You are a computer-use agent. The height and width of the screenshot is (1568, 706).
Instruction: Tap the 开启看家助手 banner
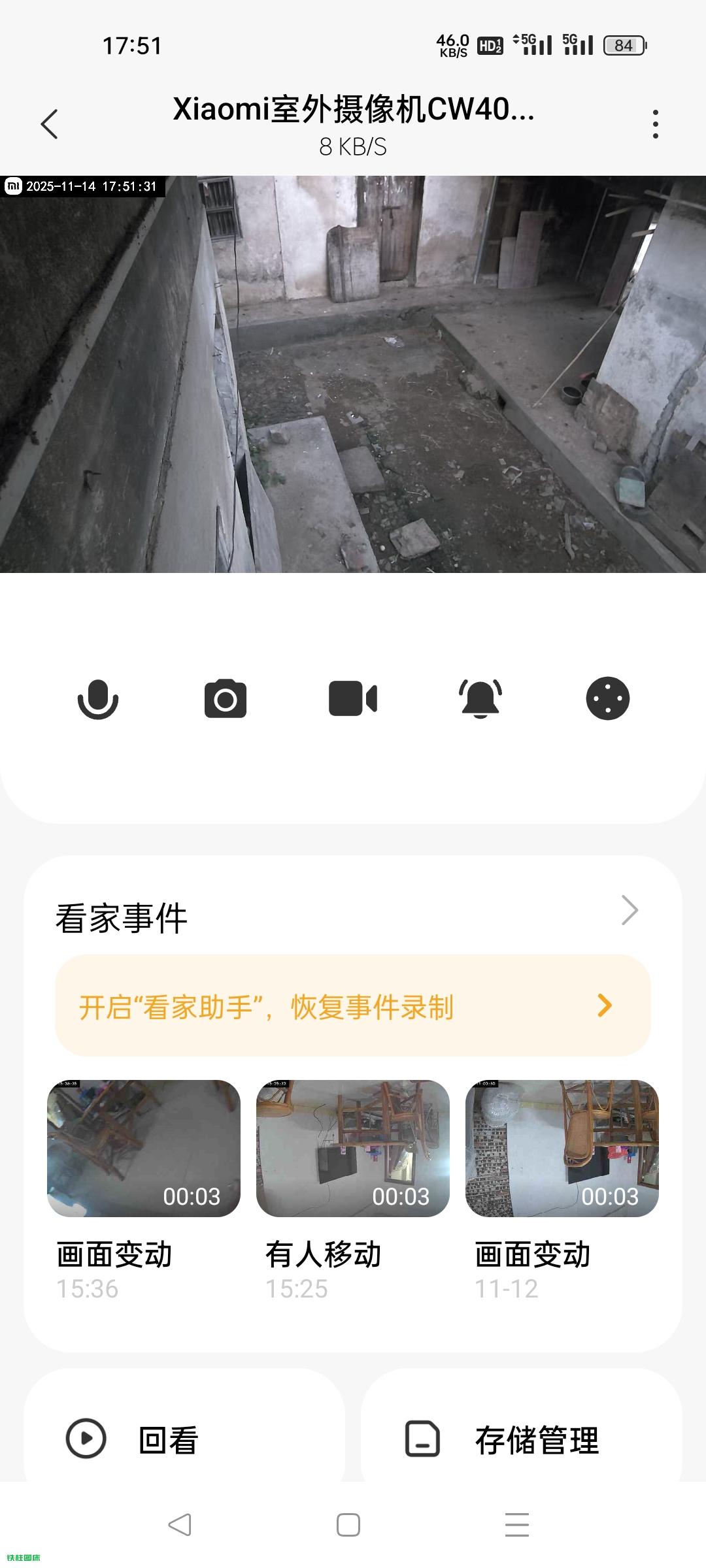(x=353, y=1005)
